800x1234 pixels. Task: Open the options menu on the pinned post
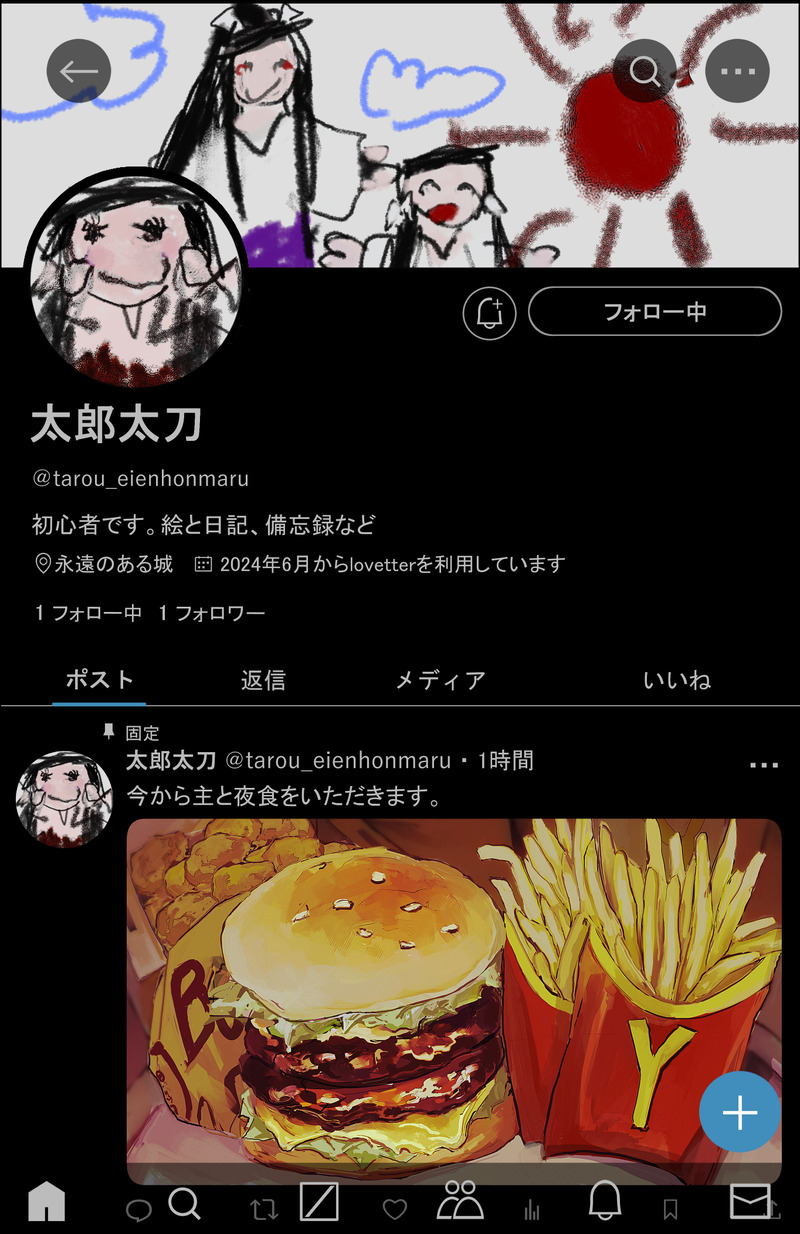pos(763,765)
